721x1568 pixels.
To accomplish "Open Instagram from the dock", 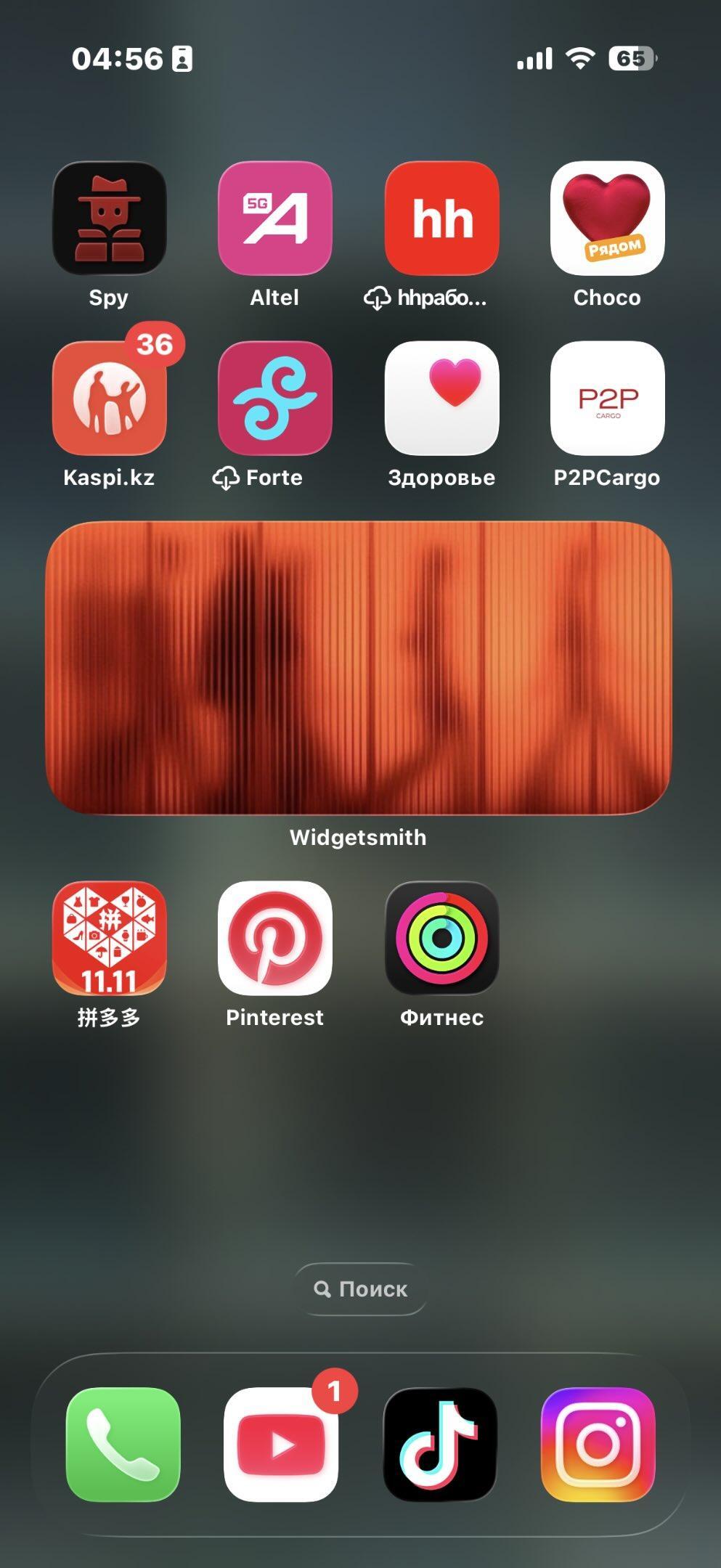I will (598, 1445).
